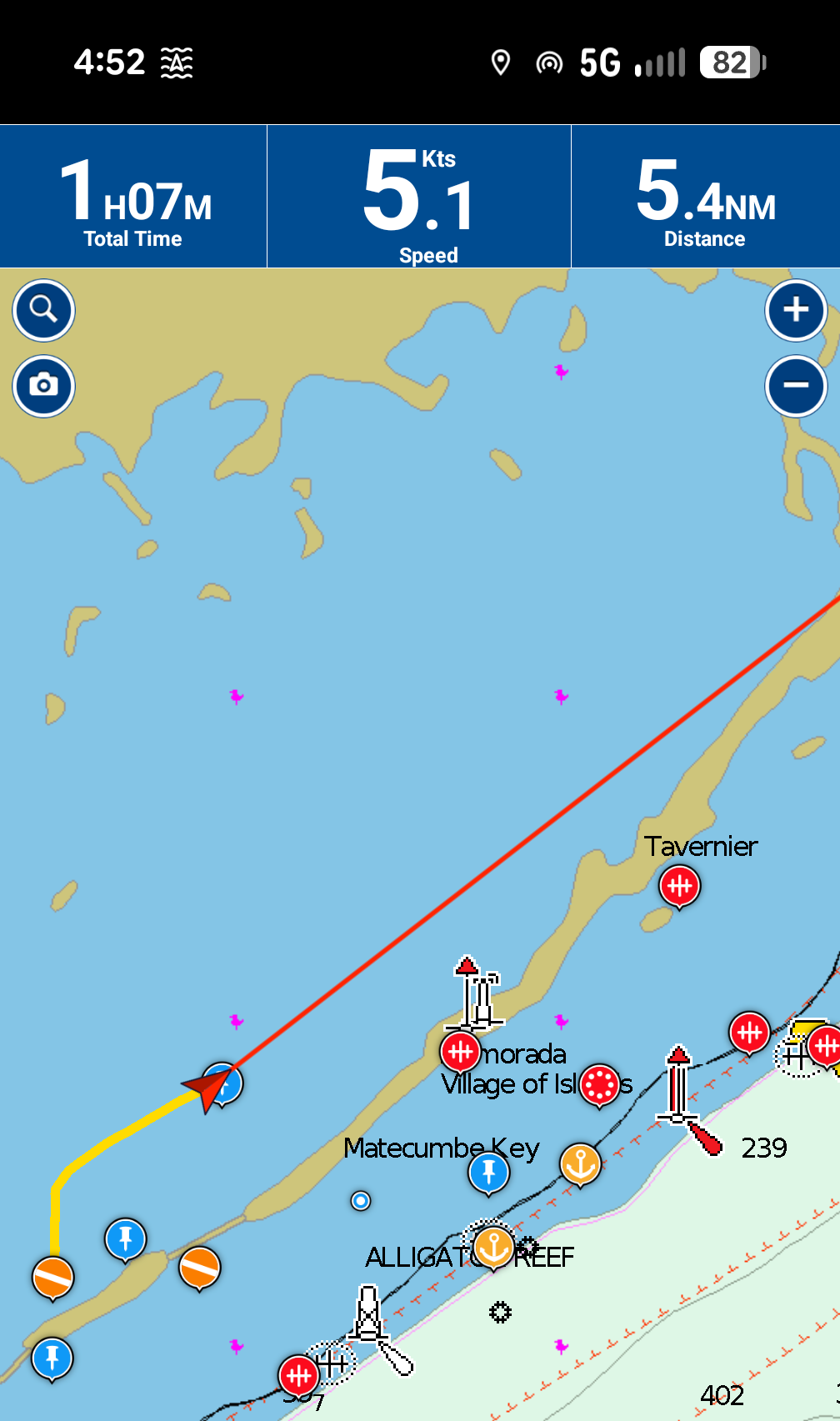The height and width of the screenshot is (1421, 840).
Task: Zoom in with the plus button
Action: pyautogui.click(x=796, y=310)
